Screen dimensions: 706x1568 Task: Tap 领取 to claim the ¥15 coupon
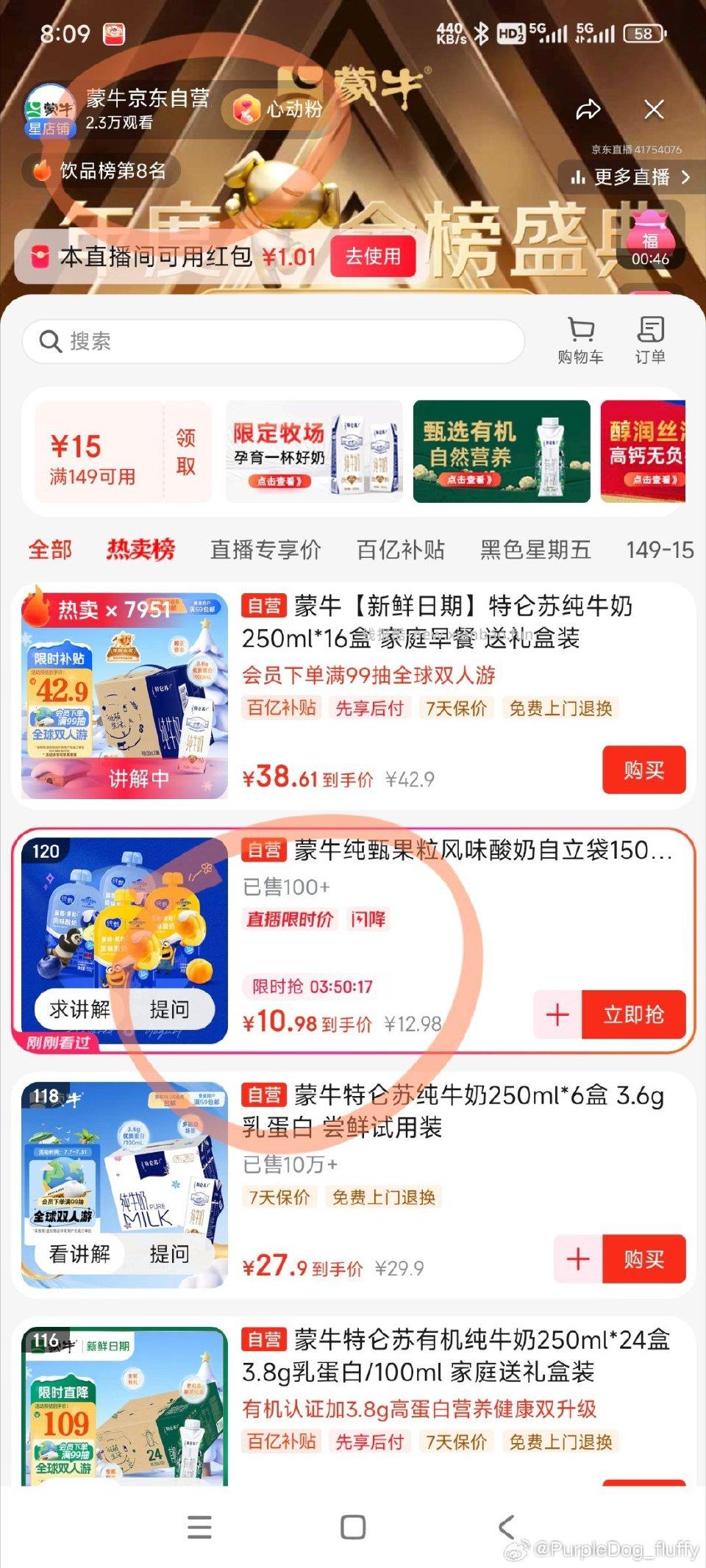[x=186, y=451]
